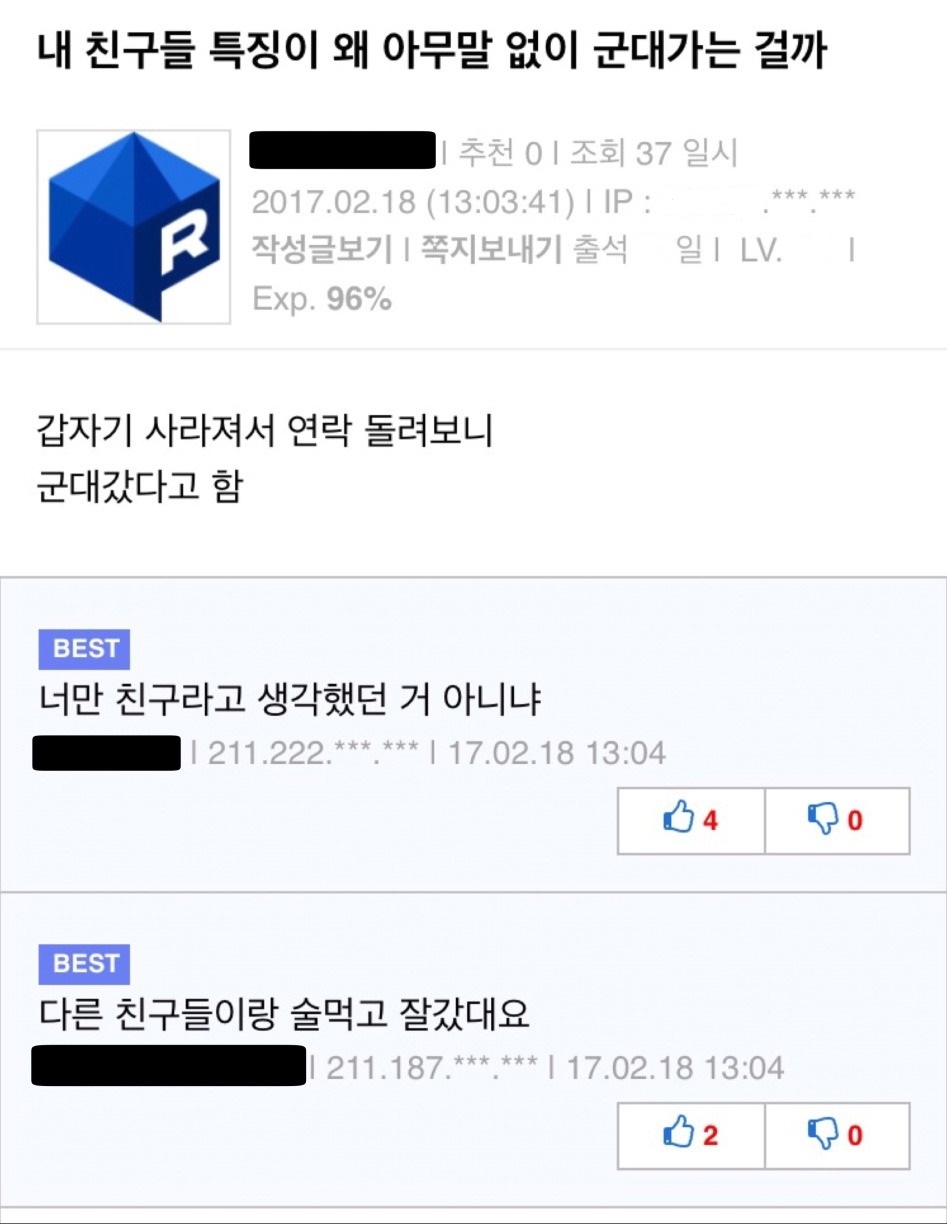Image resolution: width=947 pixels, height=1224 pixels.
Task: Select the BEST badge on the second comment
Action: click(x=84, y=963)
